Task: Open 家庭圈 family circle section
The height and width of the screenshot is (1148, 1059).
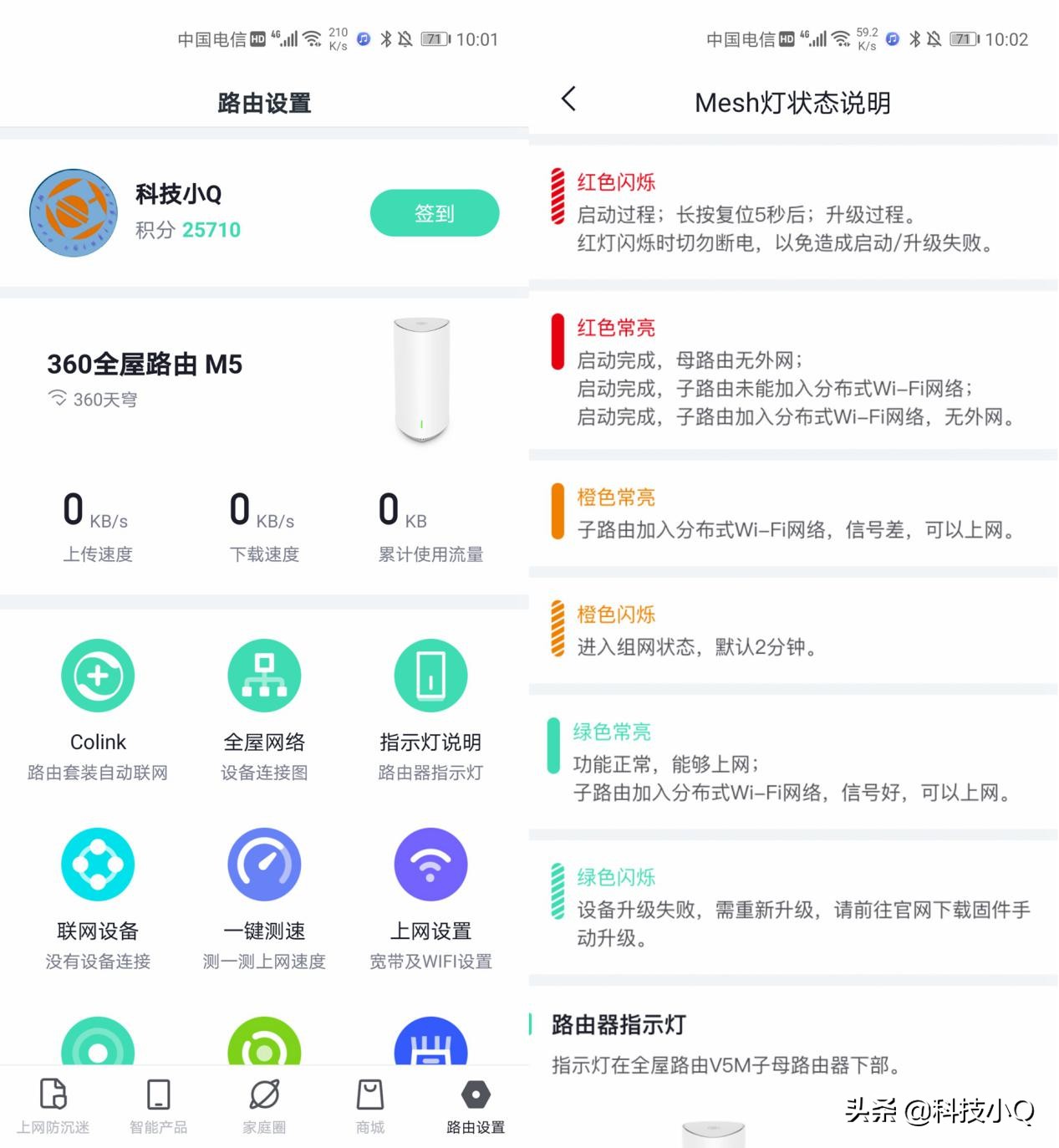Action: [x=263, y=1104]
